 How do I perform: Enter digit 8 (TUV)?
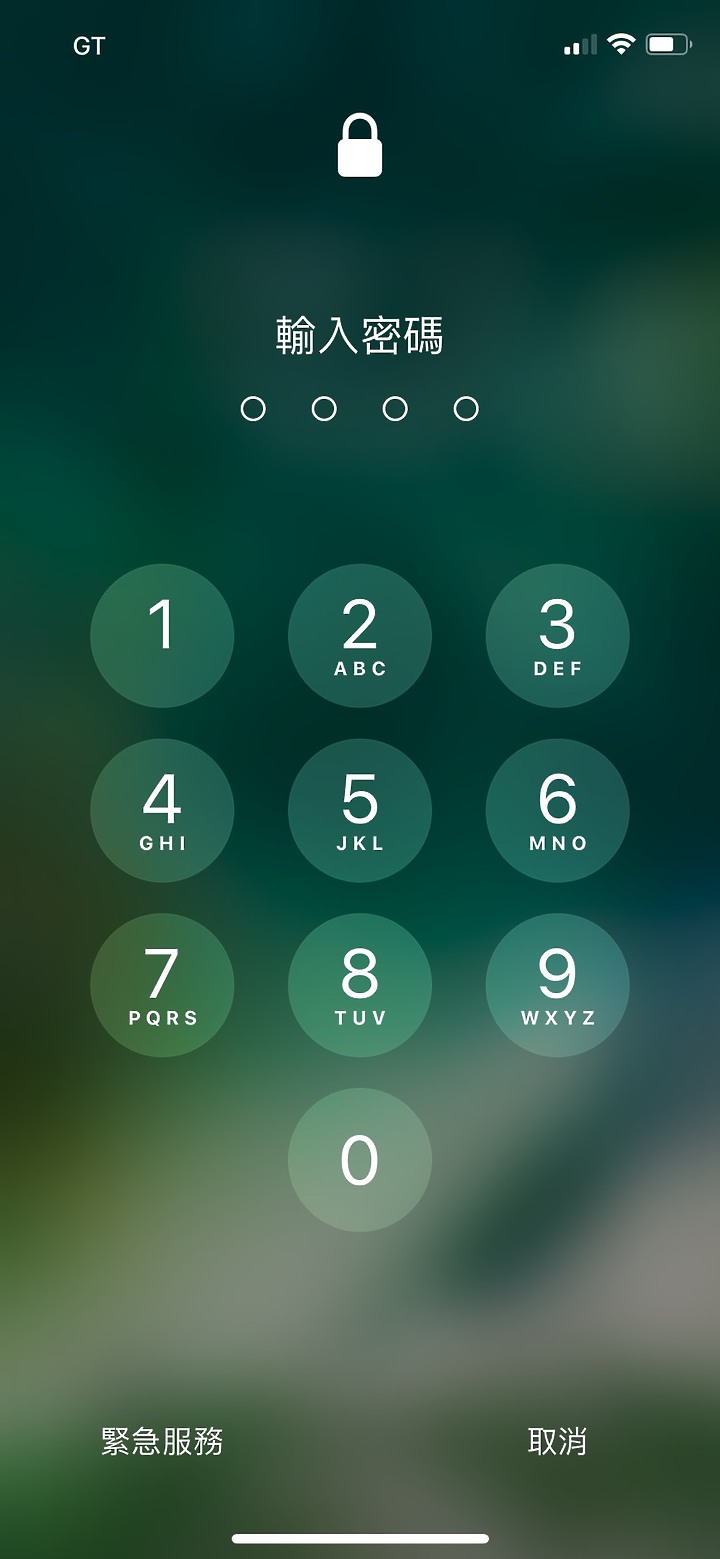360,985
